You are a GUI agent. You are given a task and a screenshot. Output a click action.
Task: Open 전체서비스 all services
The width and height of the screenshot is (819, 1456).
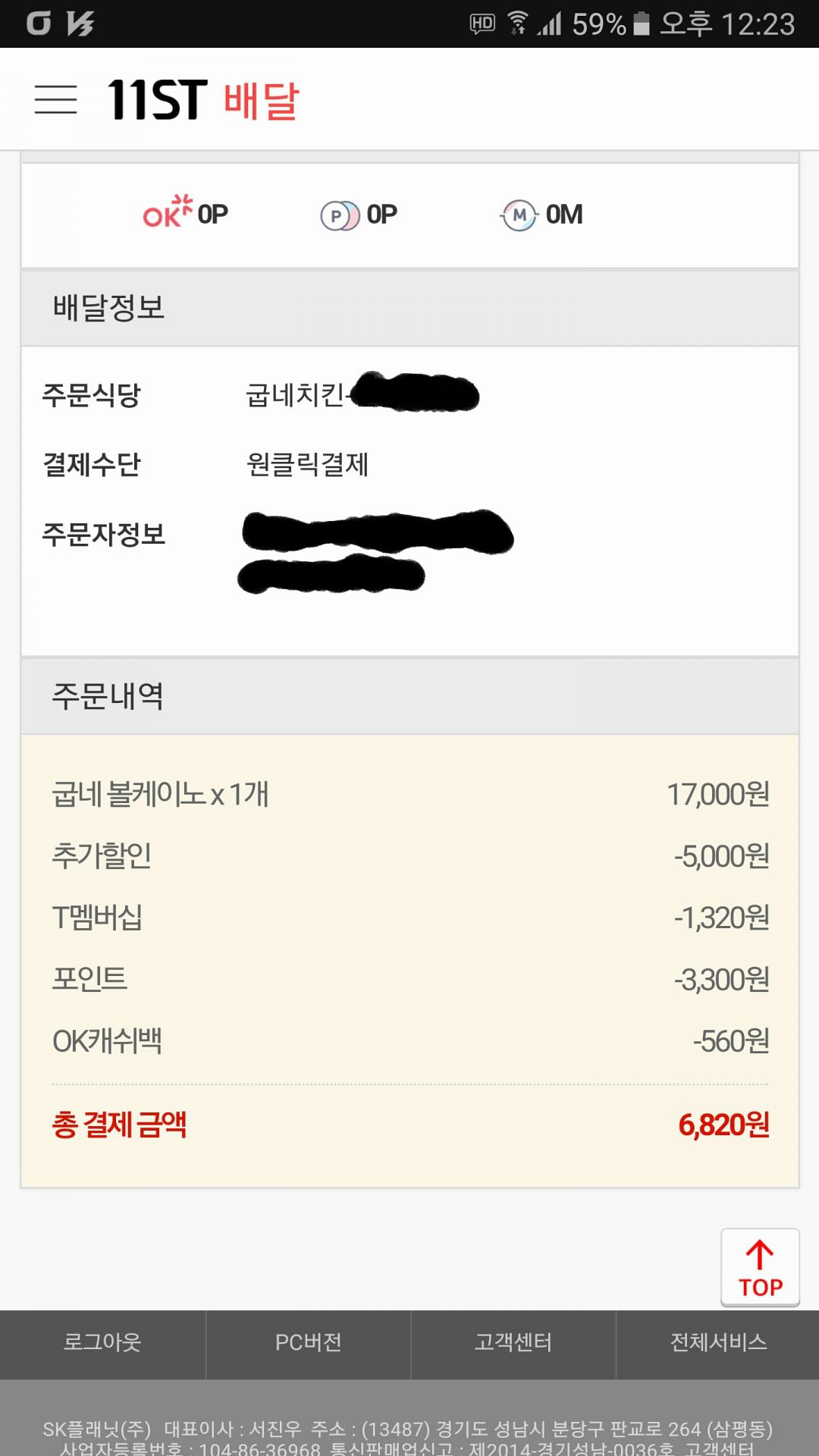click(718, 1343)
